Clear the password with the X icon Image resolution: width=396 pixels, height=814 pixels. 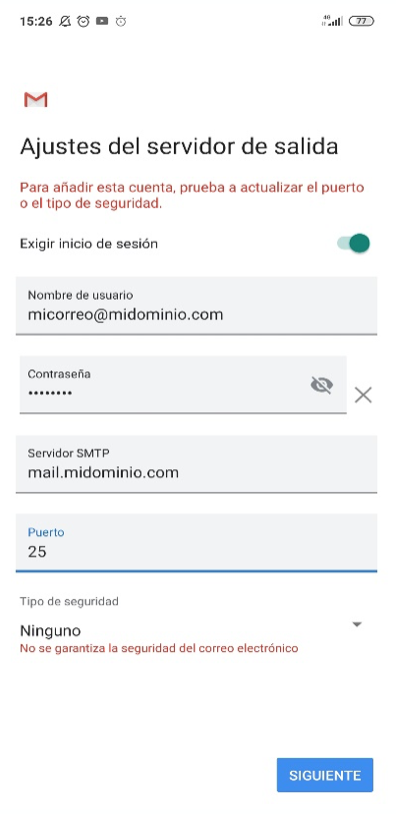click(x=363, y=396)
